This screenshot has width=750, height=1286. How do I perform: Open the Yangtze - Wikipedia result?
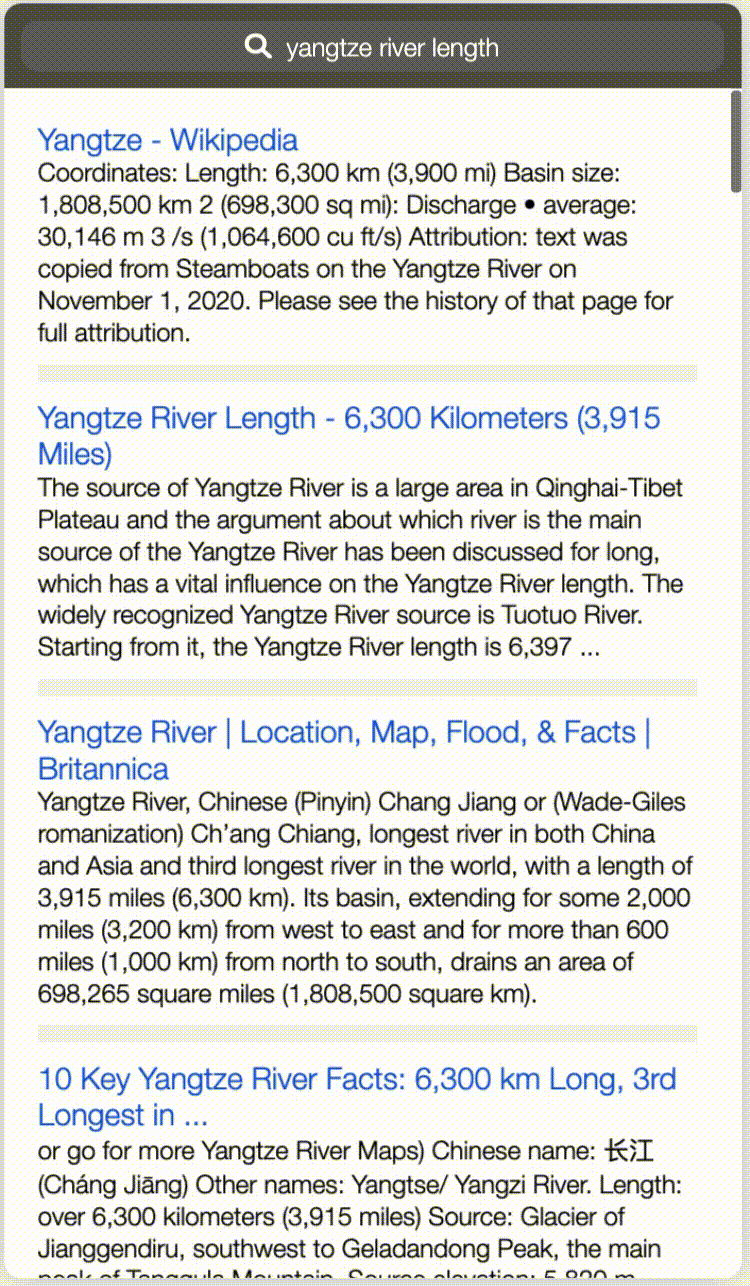point(167,140)
